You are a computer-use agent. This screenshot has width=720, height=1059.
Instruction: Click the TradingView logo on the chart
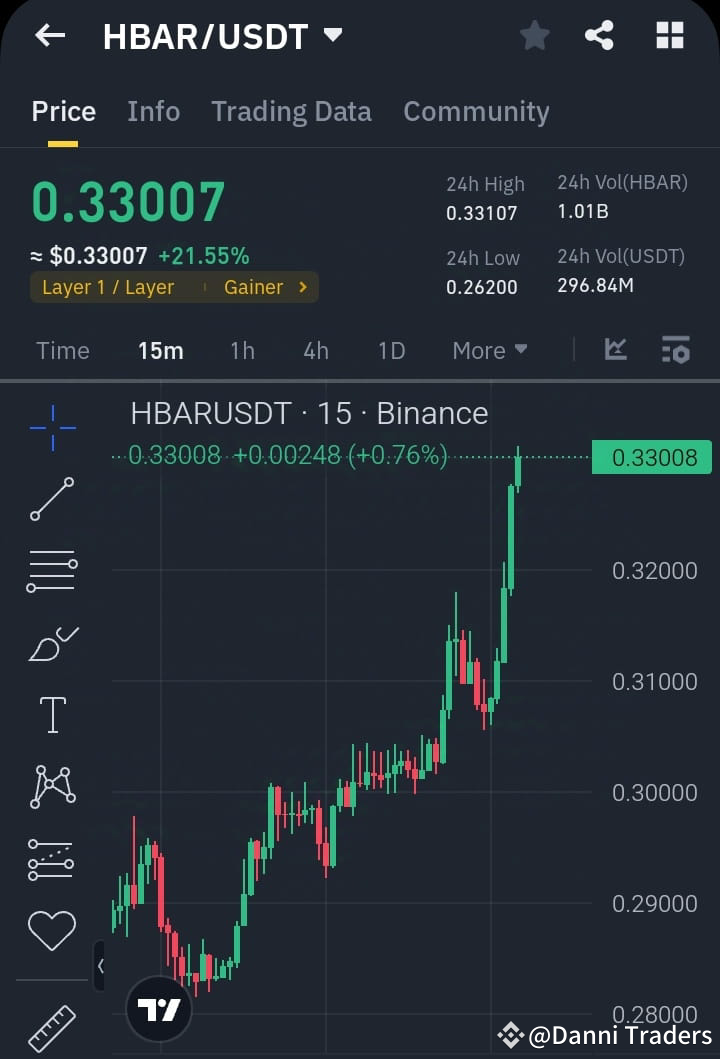(x=159, y=1009)
